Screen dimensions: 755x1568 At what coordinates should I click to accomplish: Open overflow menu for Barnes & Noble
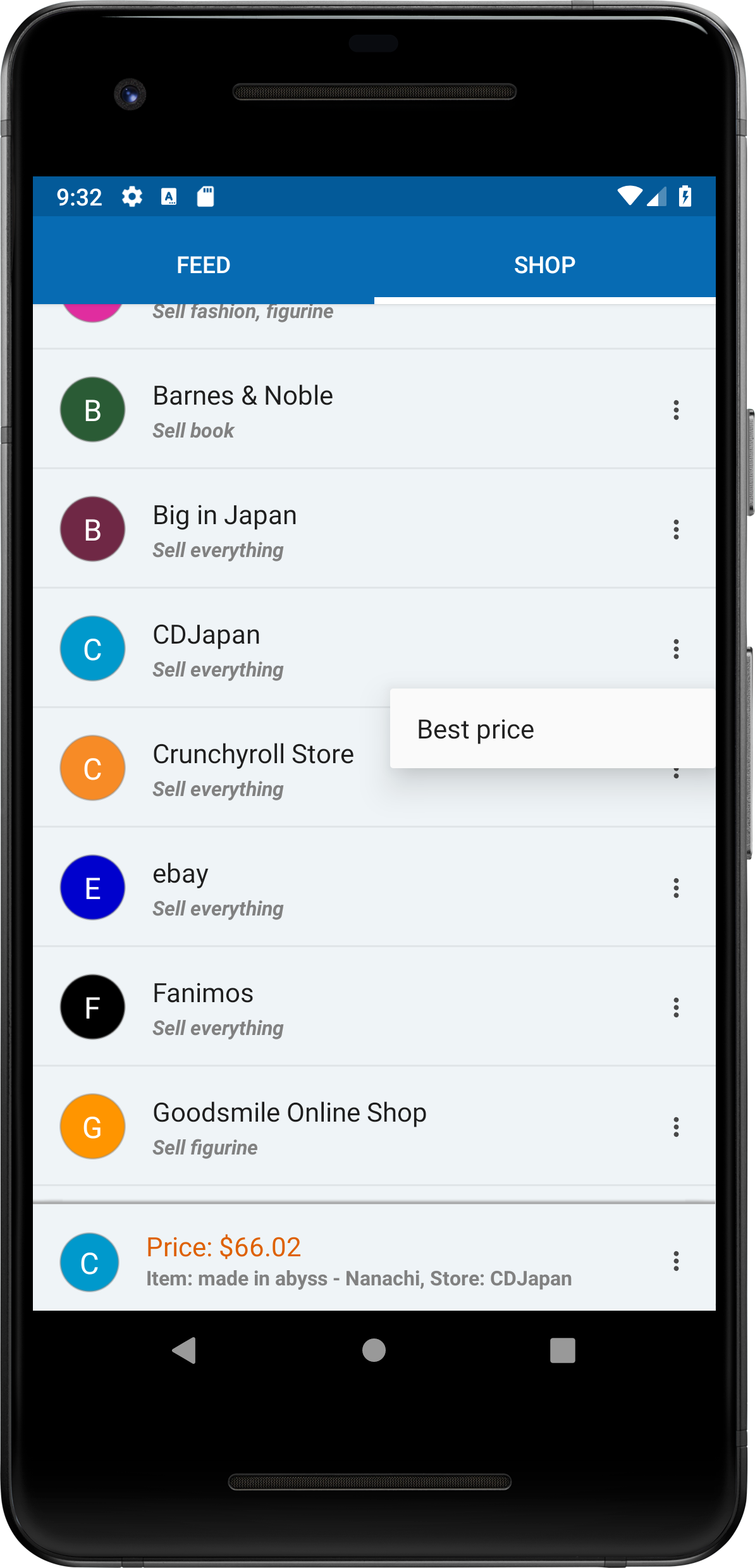(x=676, y=410)
